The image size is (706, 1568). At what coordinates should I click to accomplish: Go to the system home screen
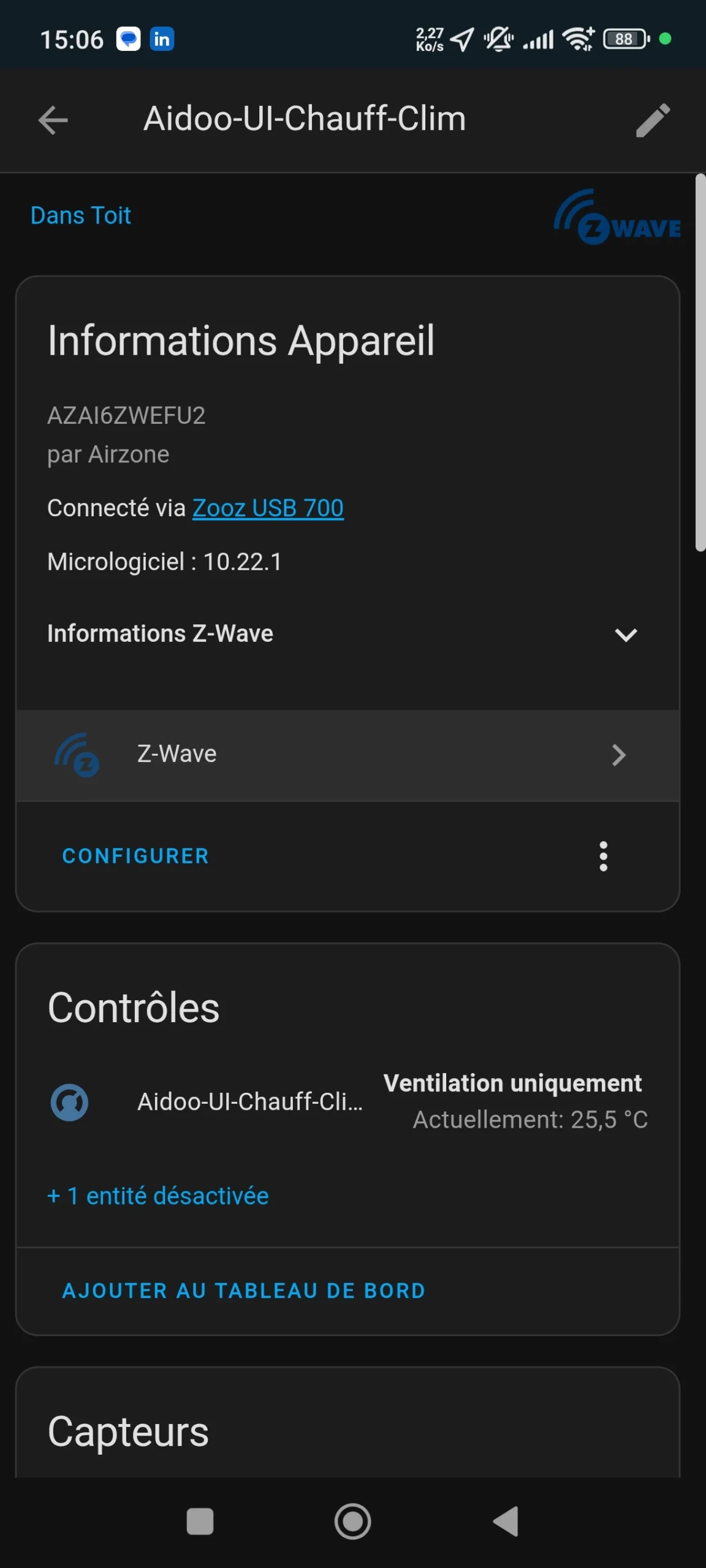[x=352, y=1521]
